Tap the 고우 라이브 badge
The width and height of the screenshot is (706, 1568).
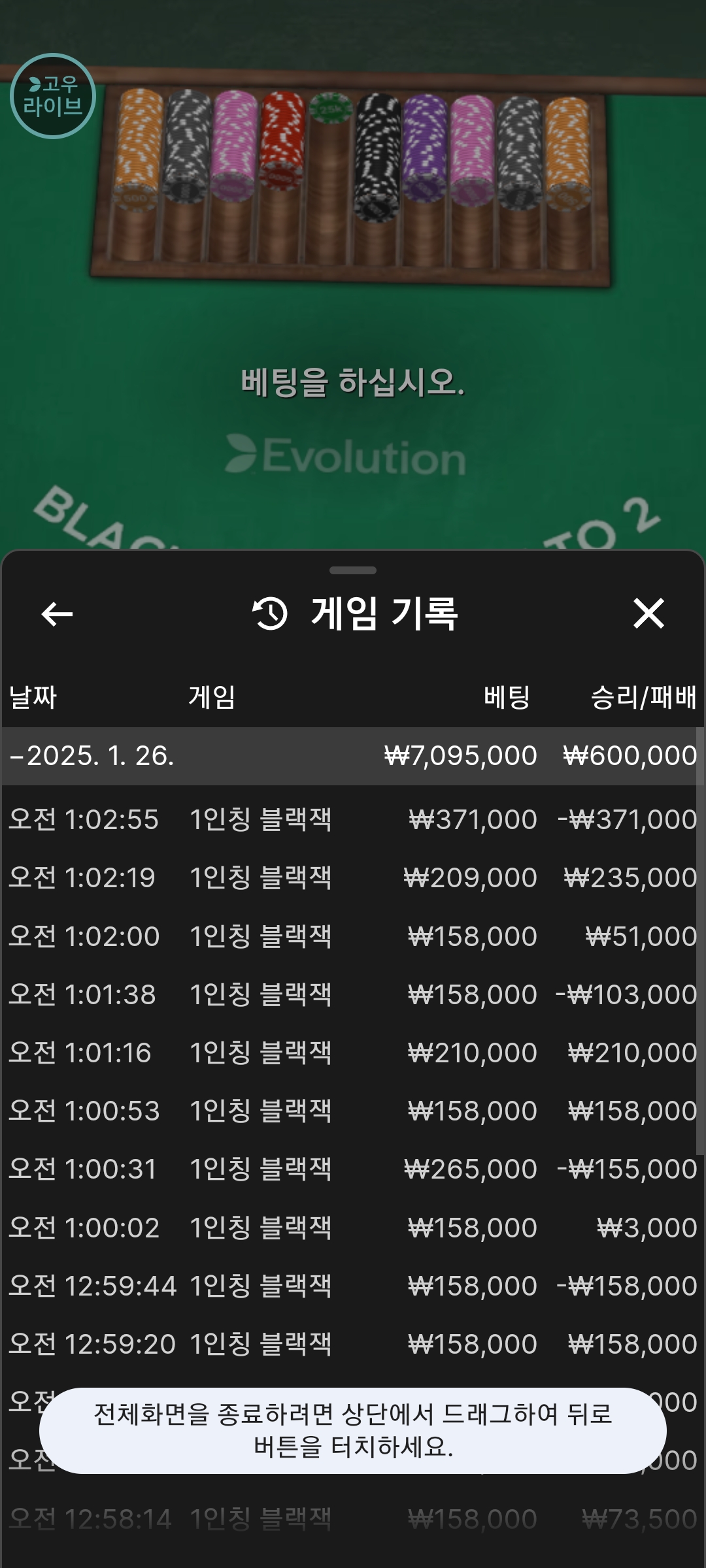pos(53,96)
